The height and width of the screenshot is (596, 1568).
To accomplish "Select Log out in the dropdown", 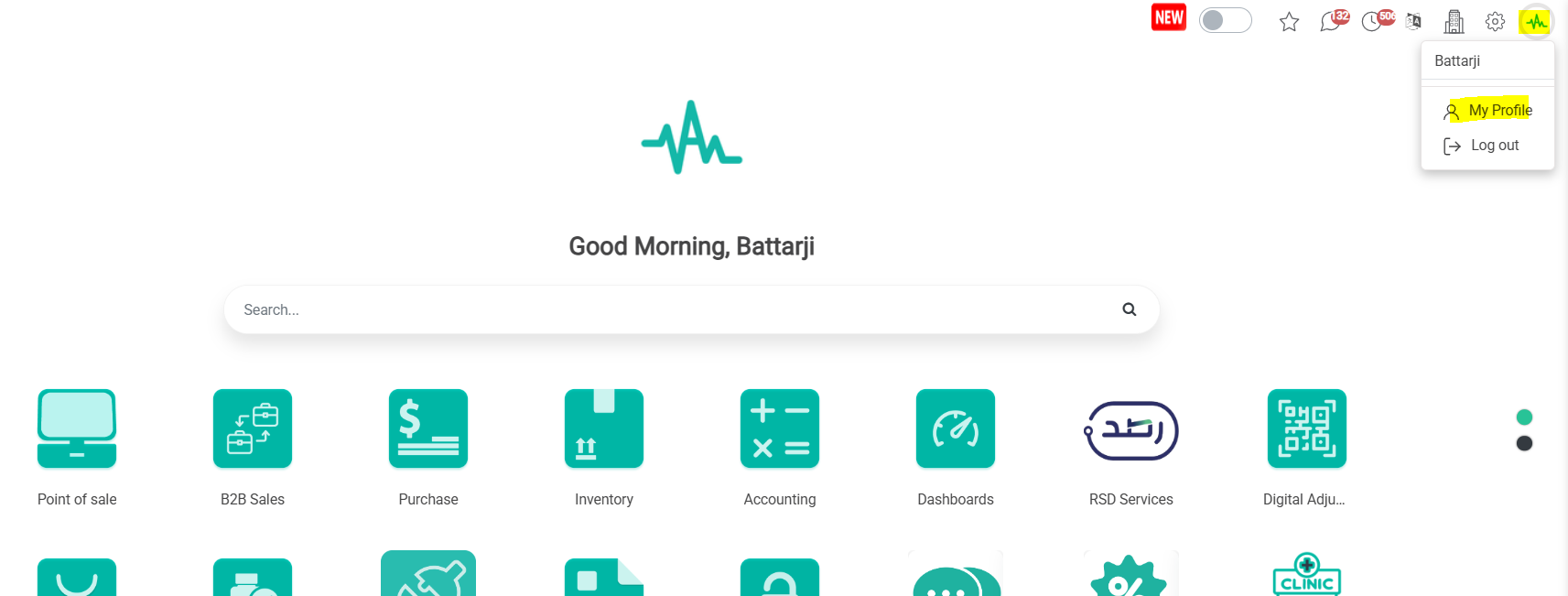I will click(x=1494, y=146).
